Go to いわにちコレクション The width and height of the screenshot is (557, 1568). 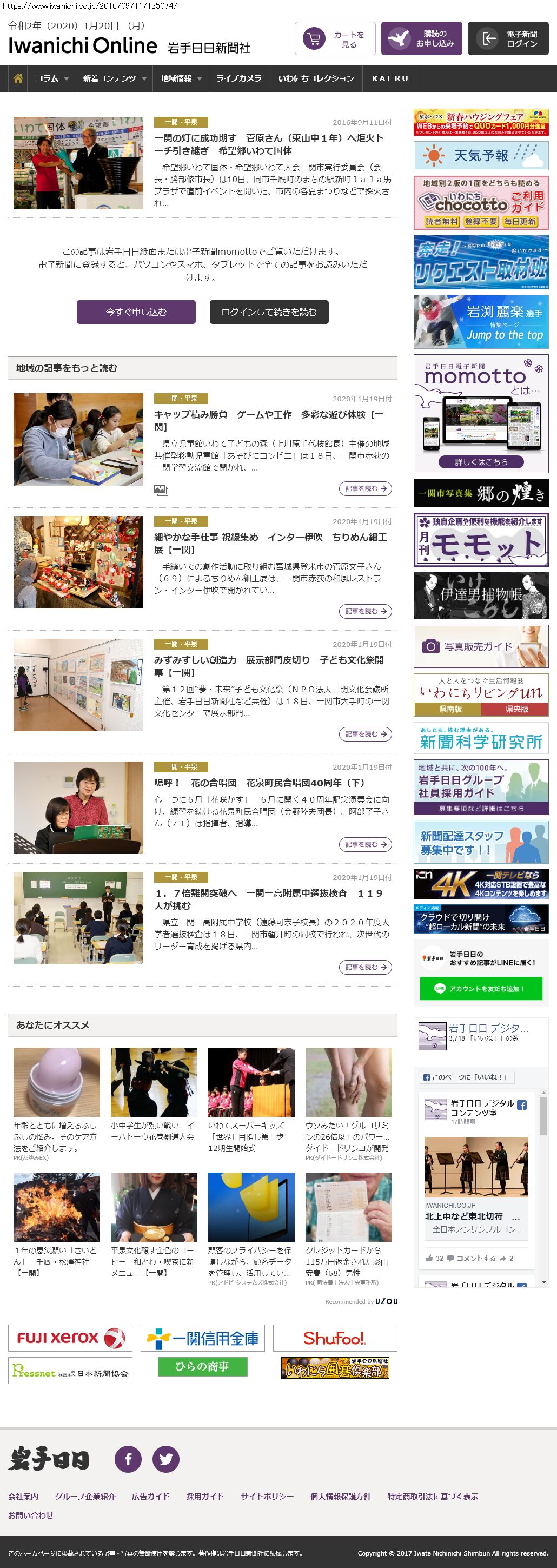pos(316,78)
